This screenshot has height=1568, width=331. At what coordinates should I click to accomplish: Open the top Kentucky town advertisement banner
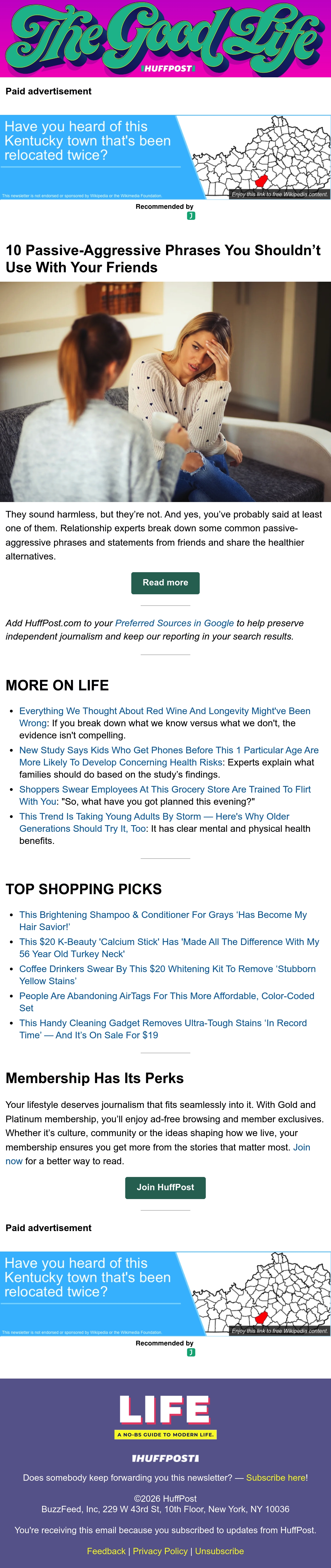tap(165, 157)
